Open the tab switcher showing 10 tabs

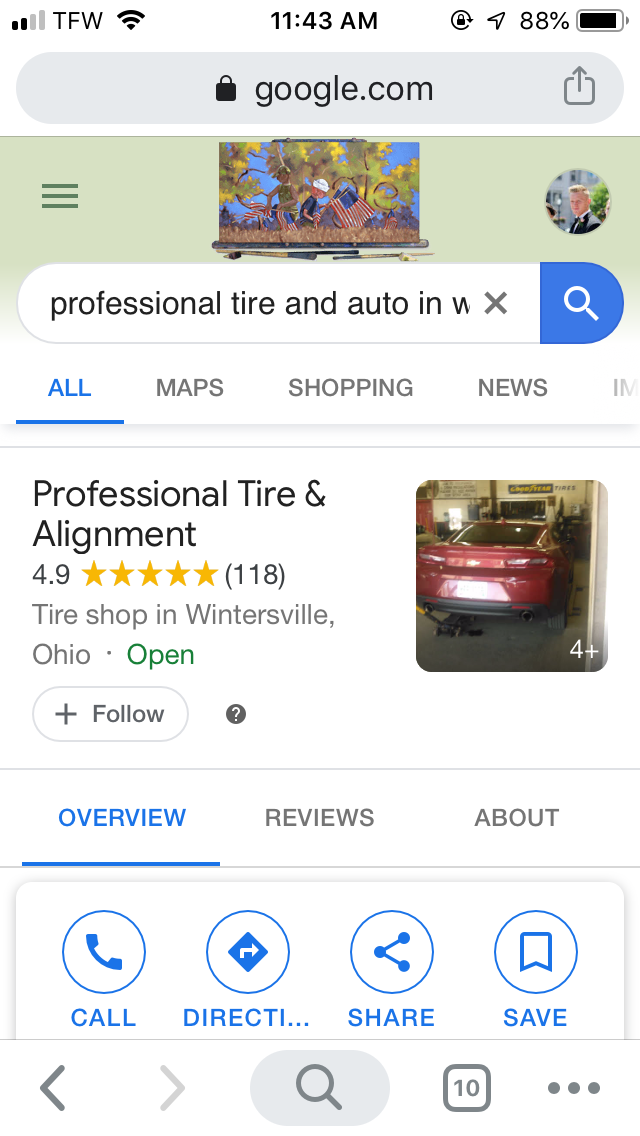click(x=466, y=1088)
